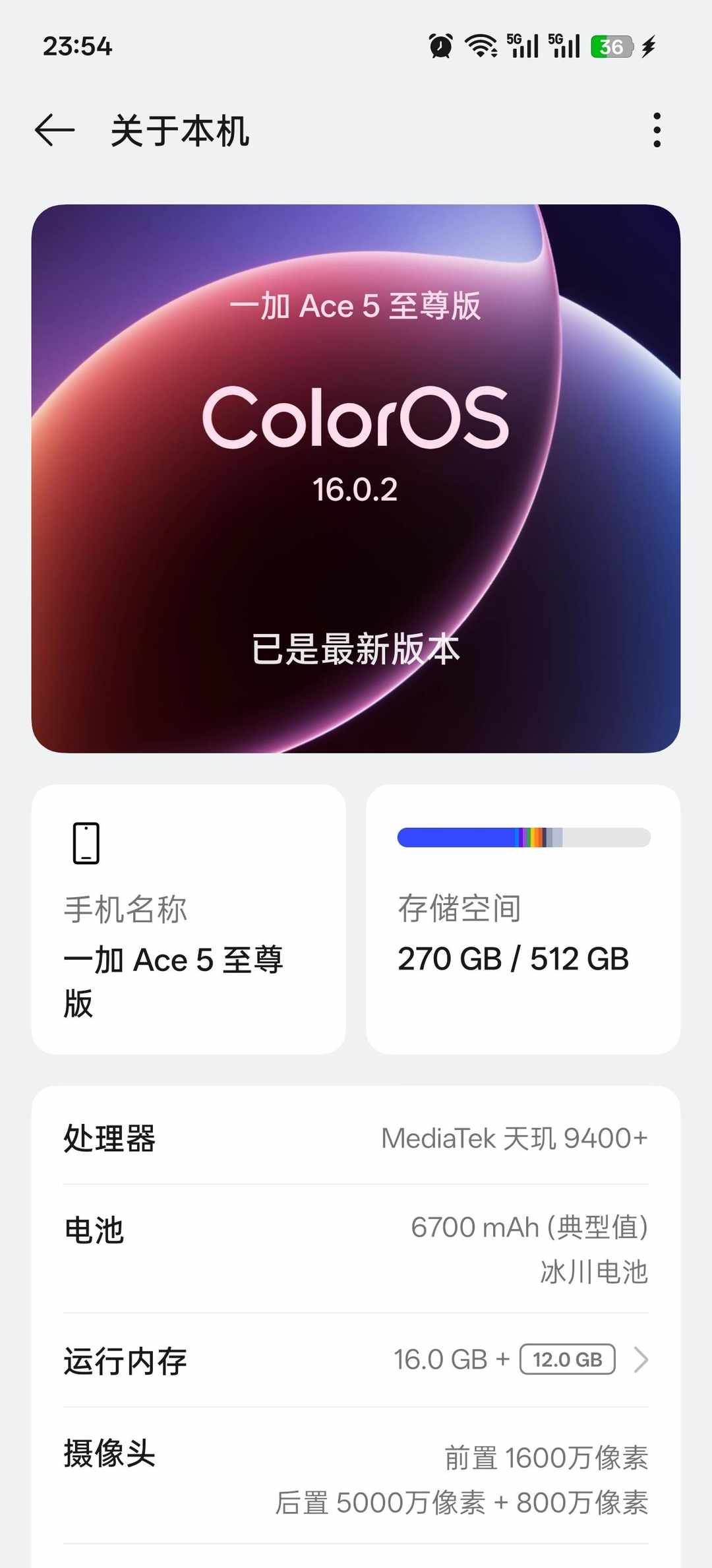The height and width of the screenshot is (1568, 712).
Task: Tap the back arrow to leave 关于本机
Action: coord(55,130)
